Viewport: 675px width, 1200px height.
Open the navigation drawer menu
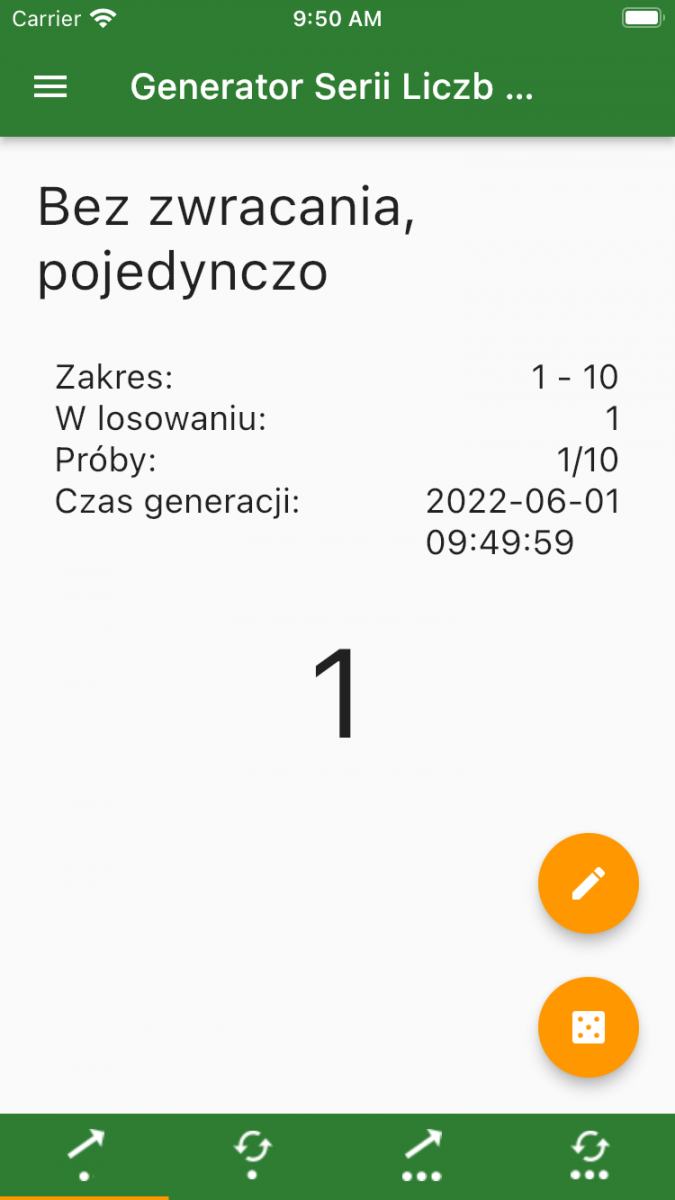(x=51, y=88)
